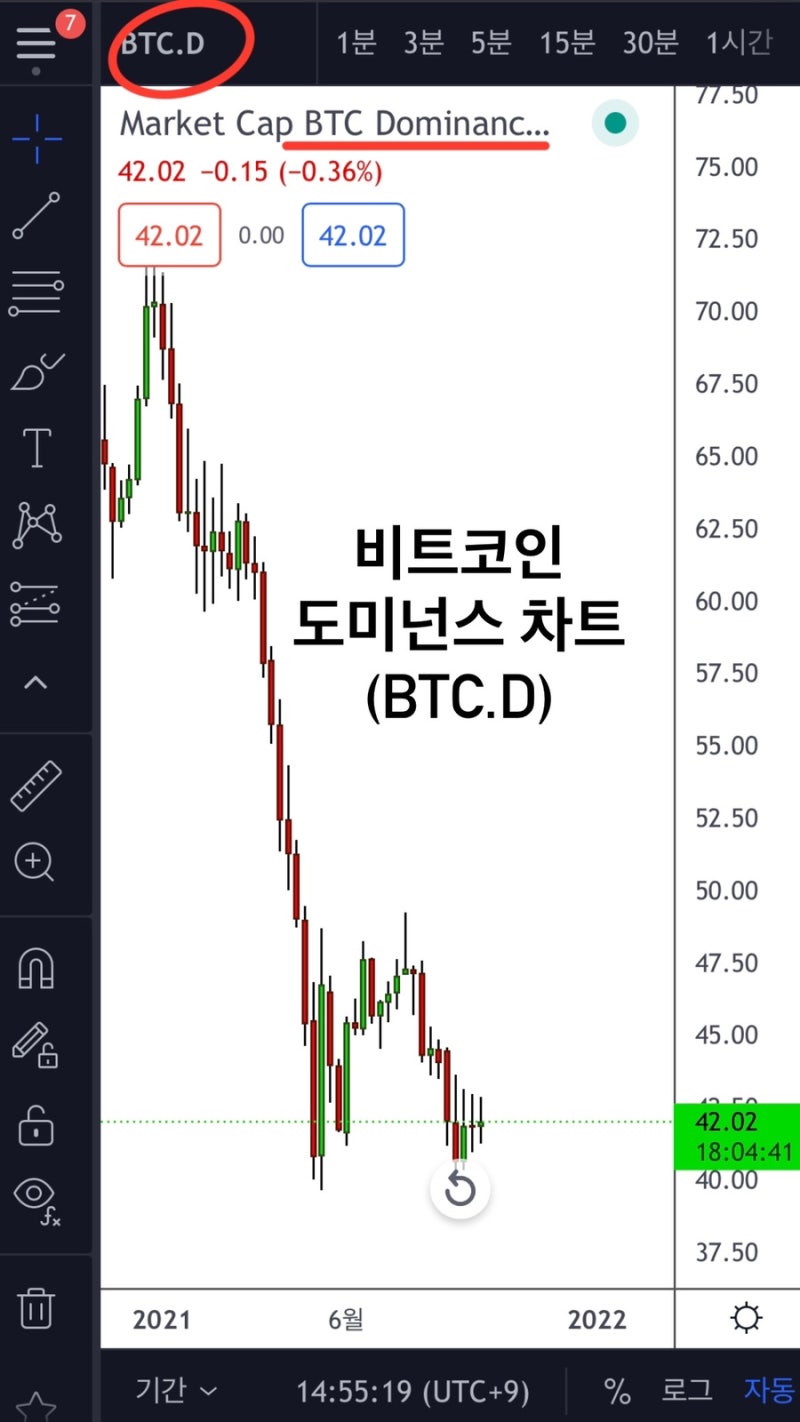Viewport: 800px width, 1422px height.
Task: Enable the magnet mode tool
Action: pos(37,968)
